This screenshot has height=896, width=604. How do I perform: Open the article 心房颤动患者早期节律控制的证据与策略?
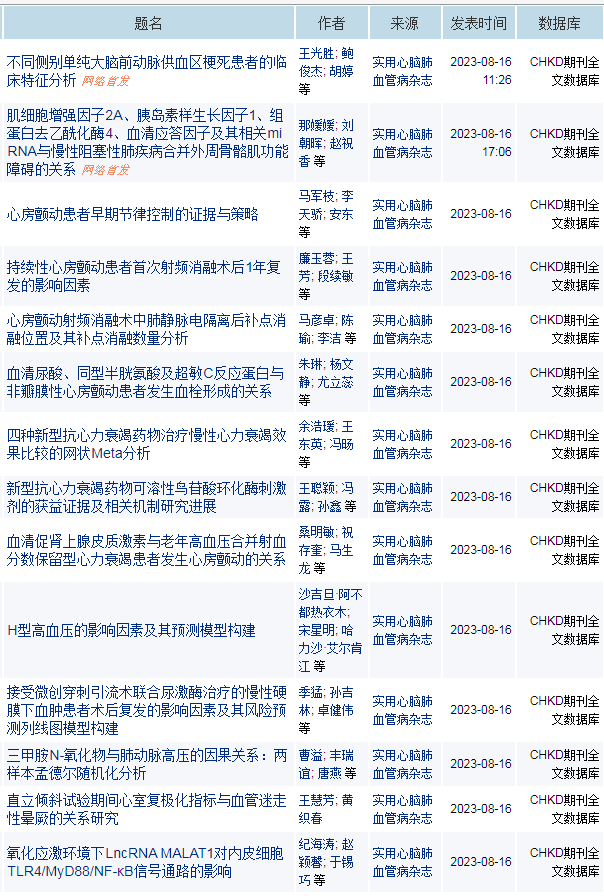click(132, 214)
